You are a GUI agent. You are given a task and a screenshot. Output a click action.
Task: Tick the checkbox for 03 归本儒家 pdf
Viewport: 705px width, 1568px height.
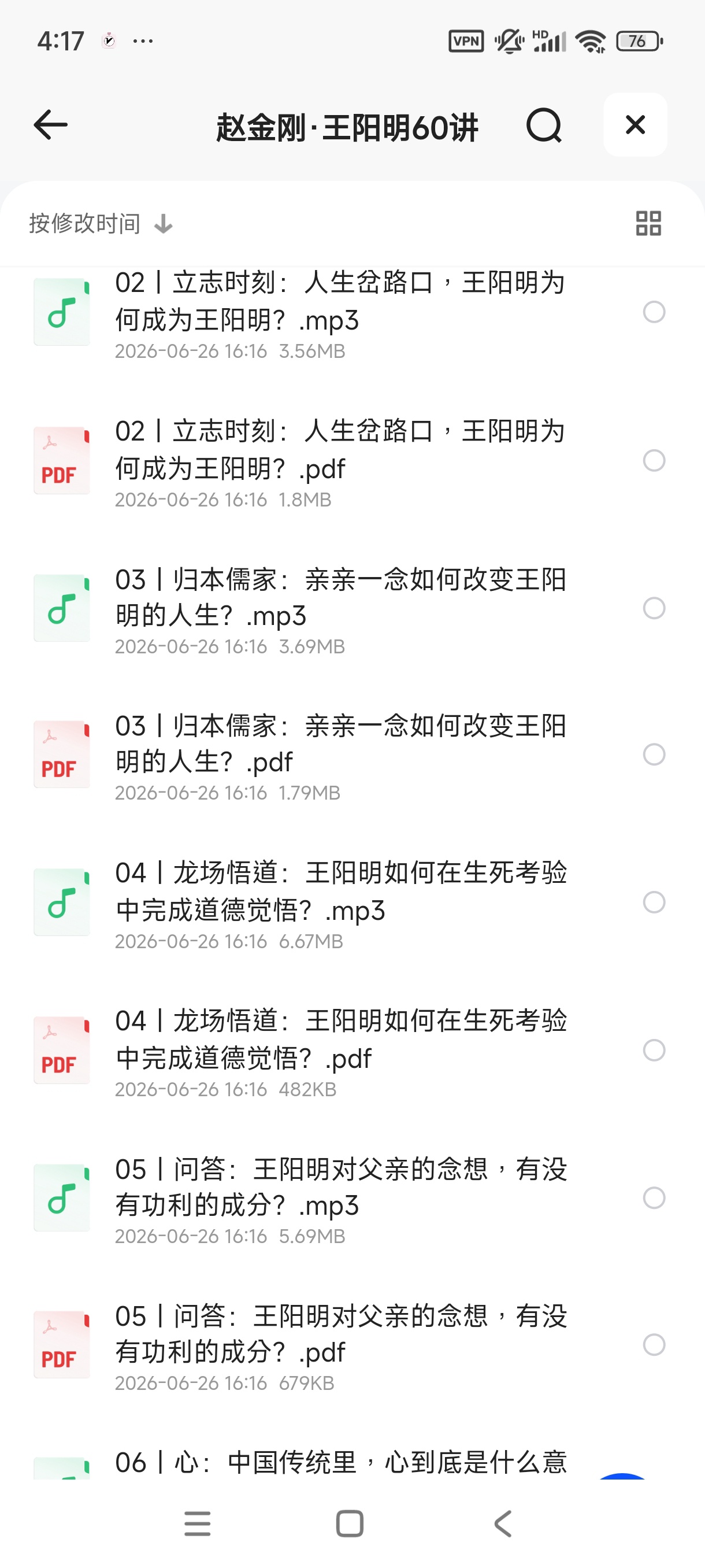pos(654,755)
